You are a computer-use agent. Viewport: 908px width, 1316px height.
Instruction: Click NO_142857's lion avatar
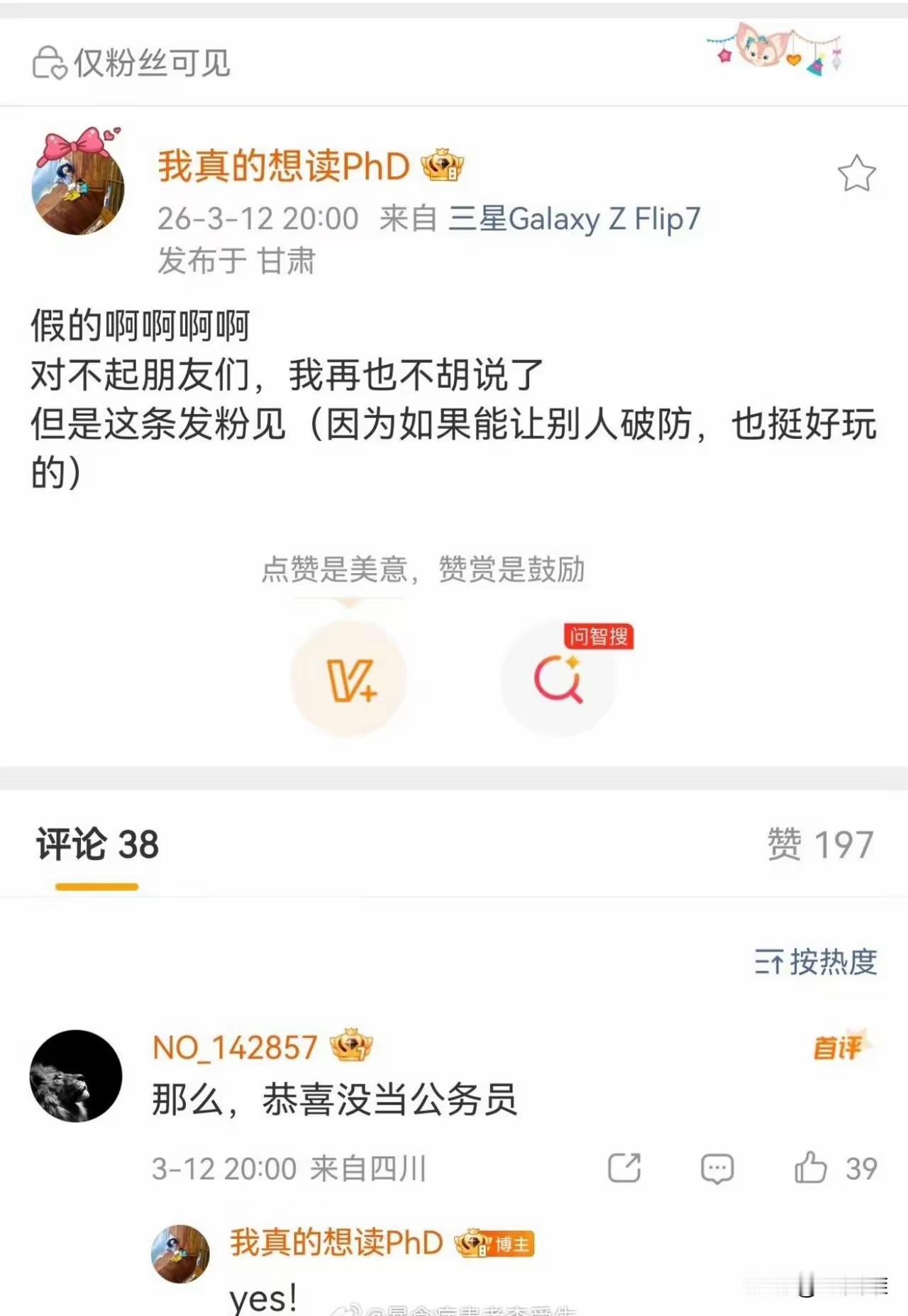point(75,1076)
